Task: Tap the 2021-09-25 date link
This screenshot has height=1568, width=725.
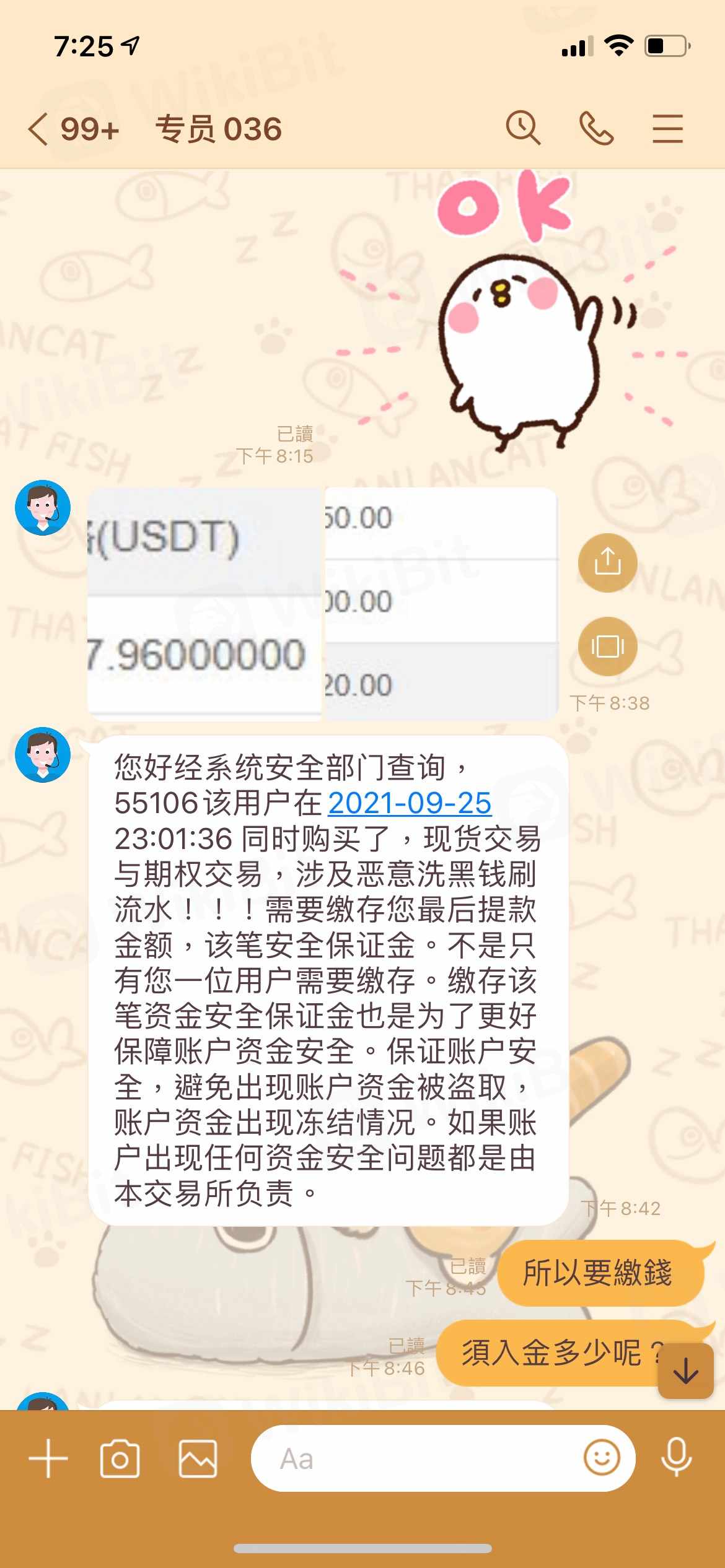Action: pyautogui.click(x=410, y=804)
